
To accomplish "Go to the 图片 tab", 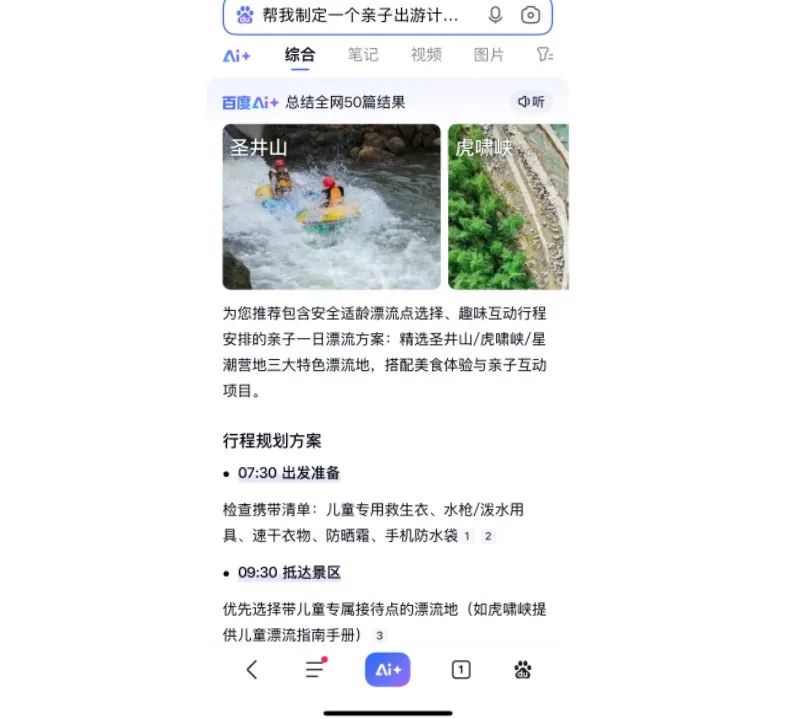I will coord(488,55).
